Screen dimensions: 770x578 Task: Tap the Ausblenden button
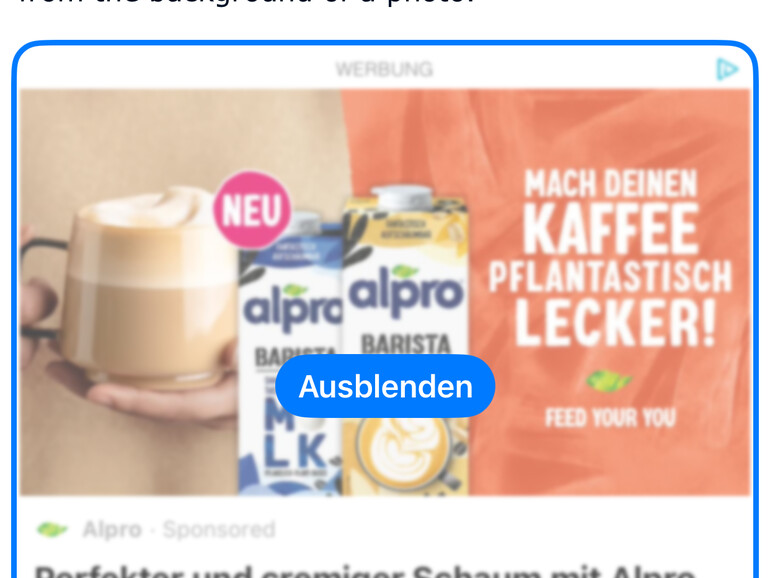click(x=385, y=386)
